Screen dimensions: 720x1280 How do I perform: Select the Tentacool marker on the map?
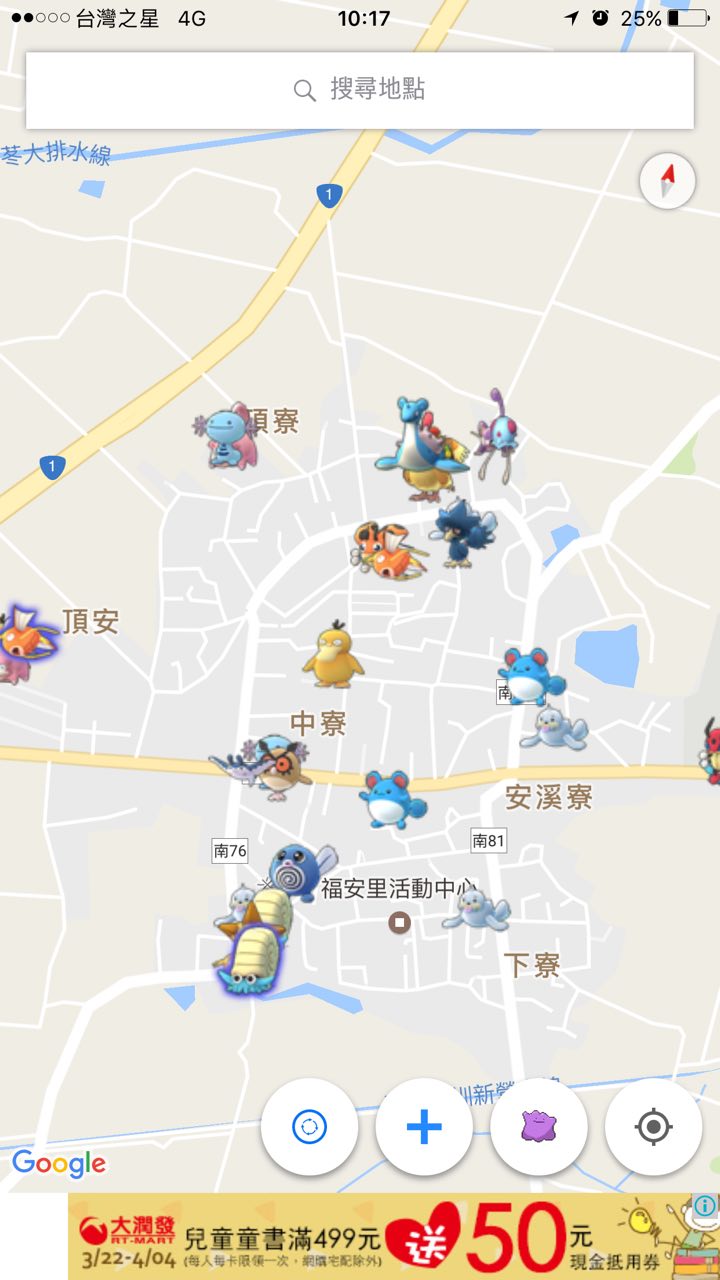(496, 435)
